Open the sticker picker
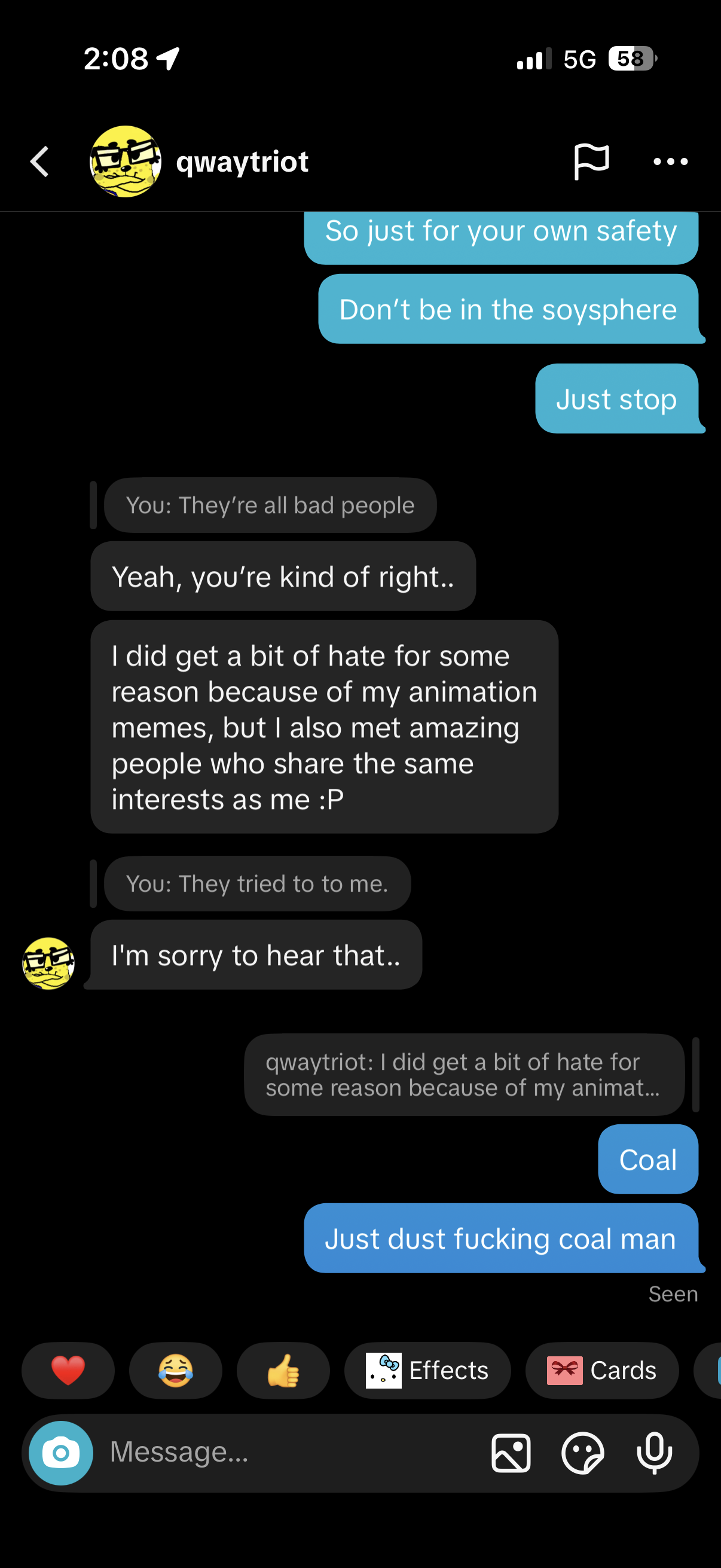This screenshot has height=1568, width=721. (x=582, y=1453)
